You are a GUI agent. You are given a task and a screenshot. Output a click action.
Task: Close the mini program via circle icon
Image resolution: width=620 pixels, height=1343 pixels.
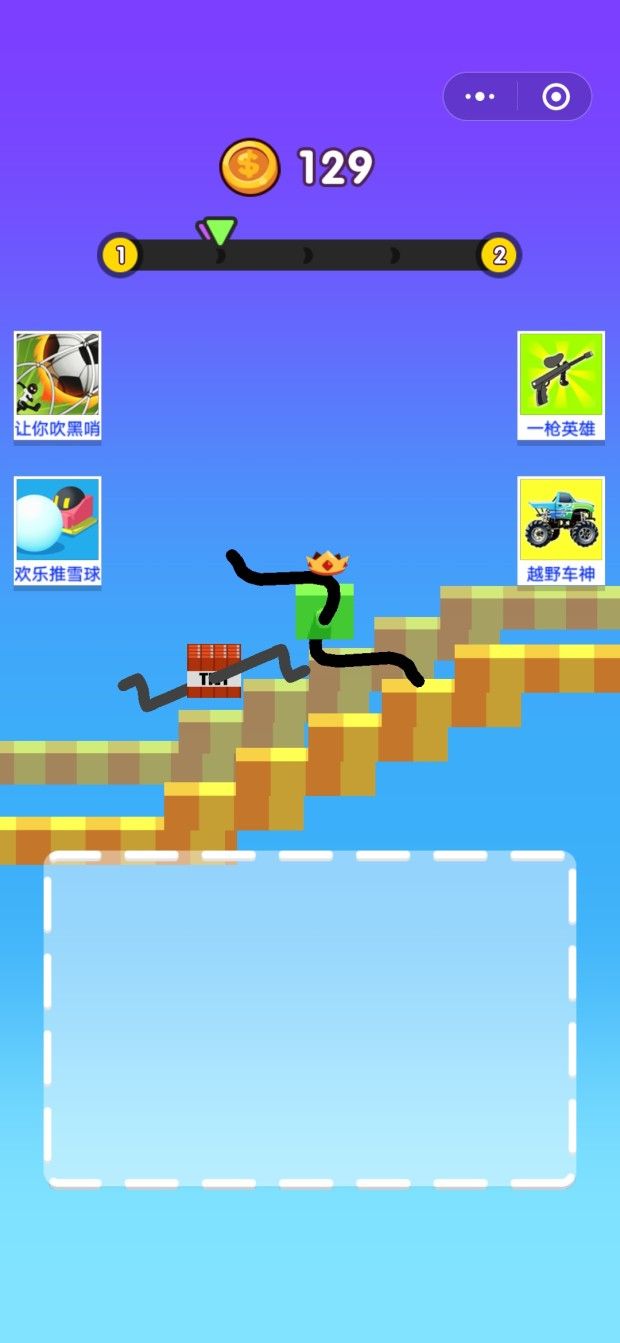(556, 97)
